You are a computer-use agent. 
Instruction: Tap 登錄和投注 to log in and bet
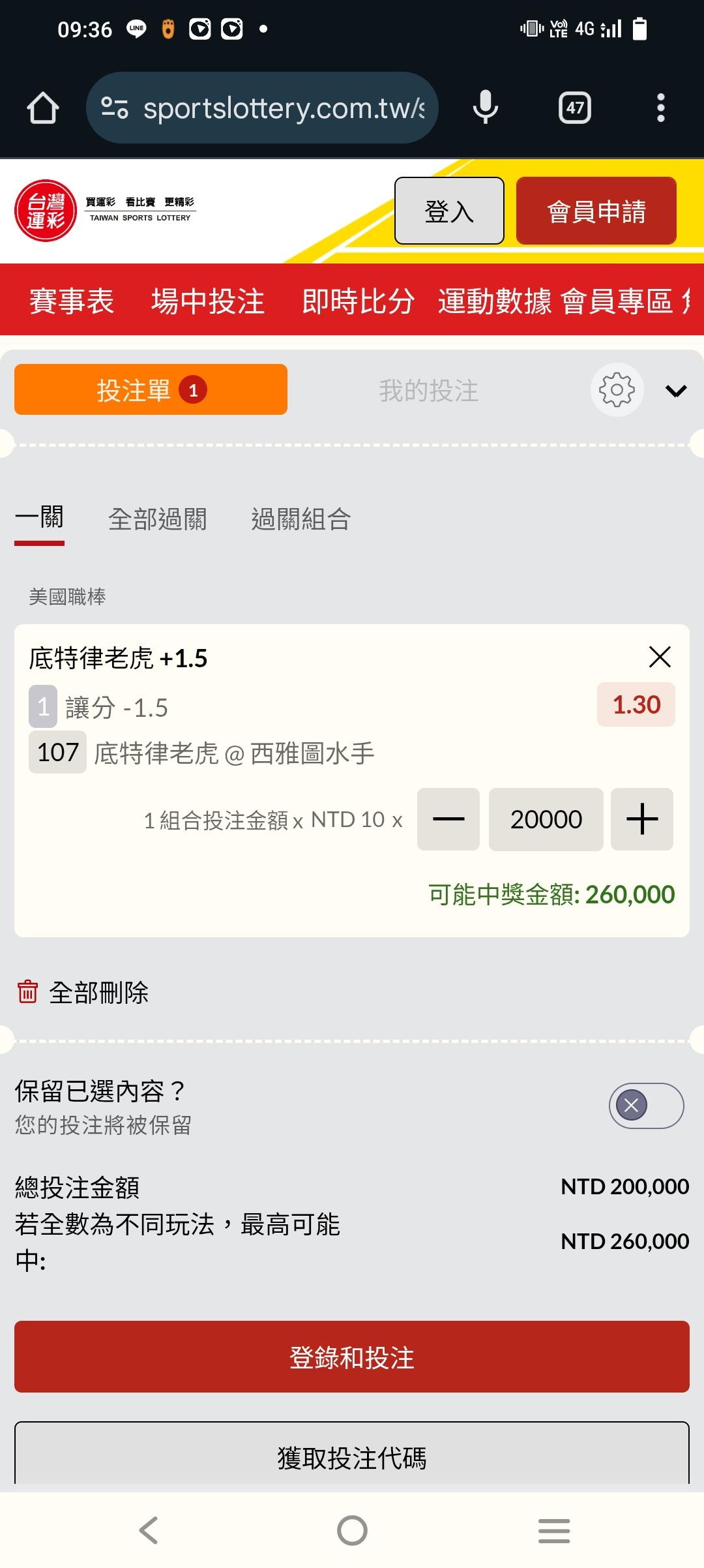point(352,1357)
